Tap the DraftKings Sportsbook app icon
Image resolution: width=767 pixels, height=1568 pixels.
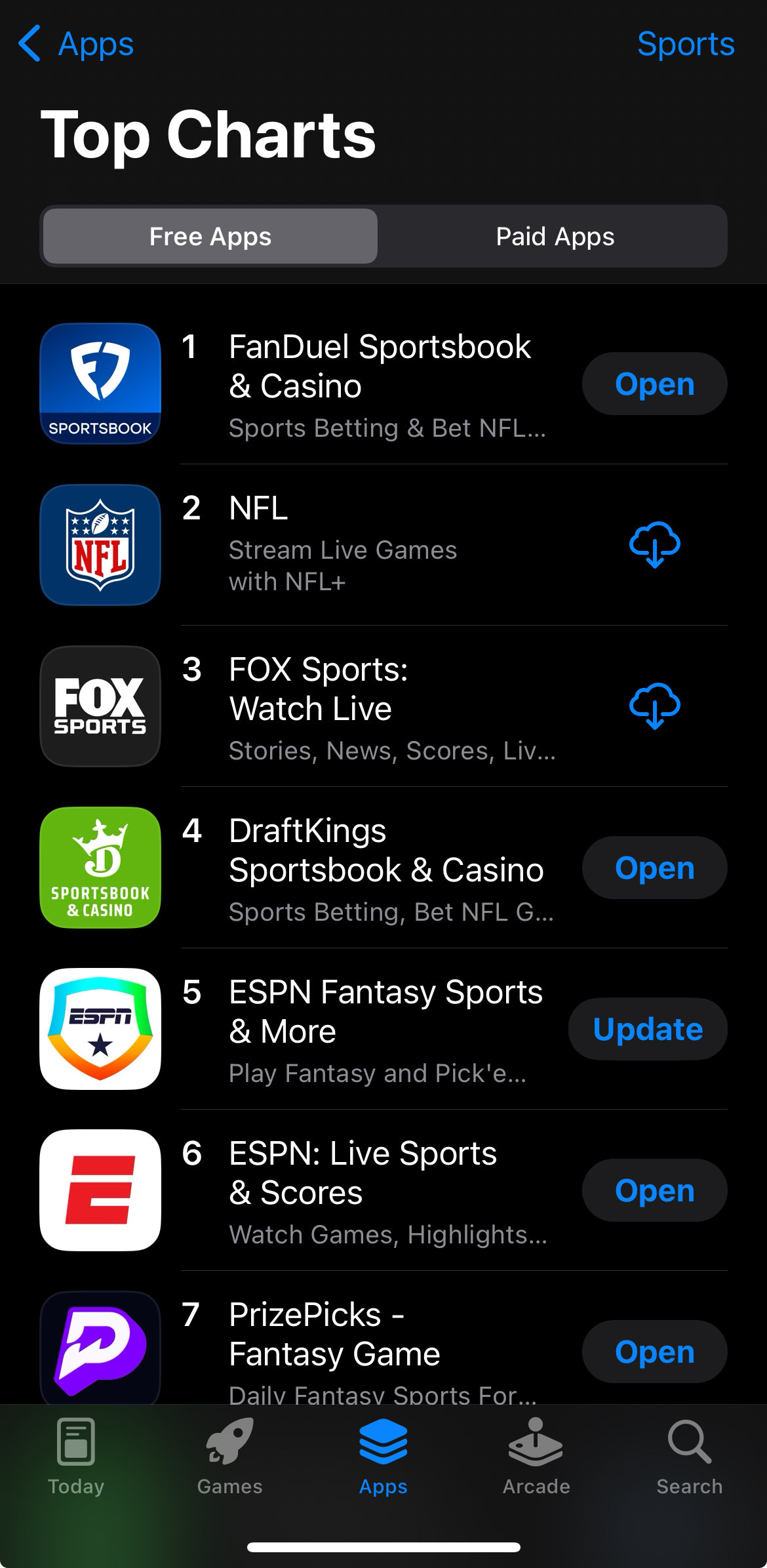tap(100, 868)
